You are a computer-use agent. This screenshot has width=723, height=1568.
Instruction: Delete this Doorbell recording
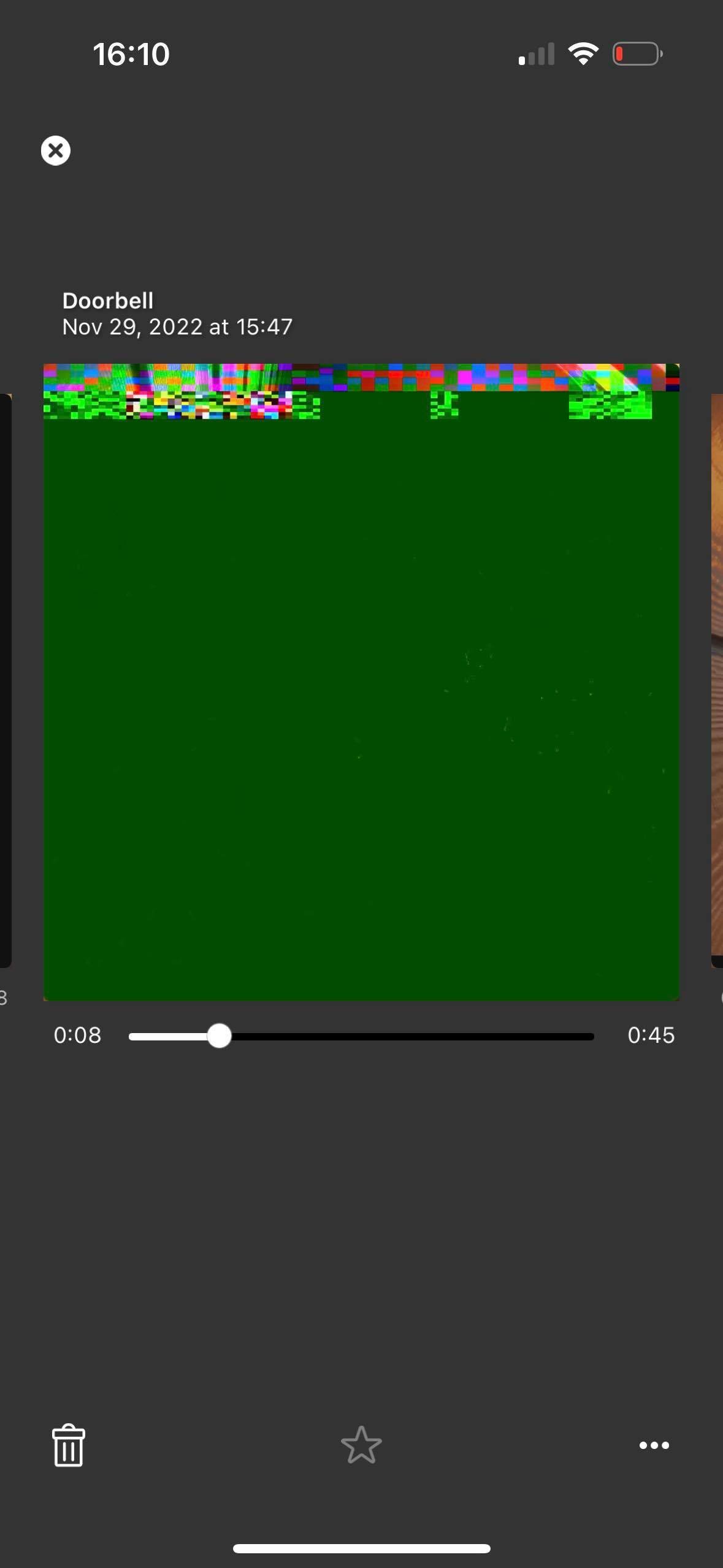click(x=68, y=1445)
